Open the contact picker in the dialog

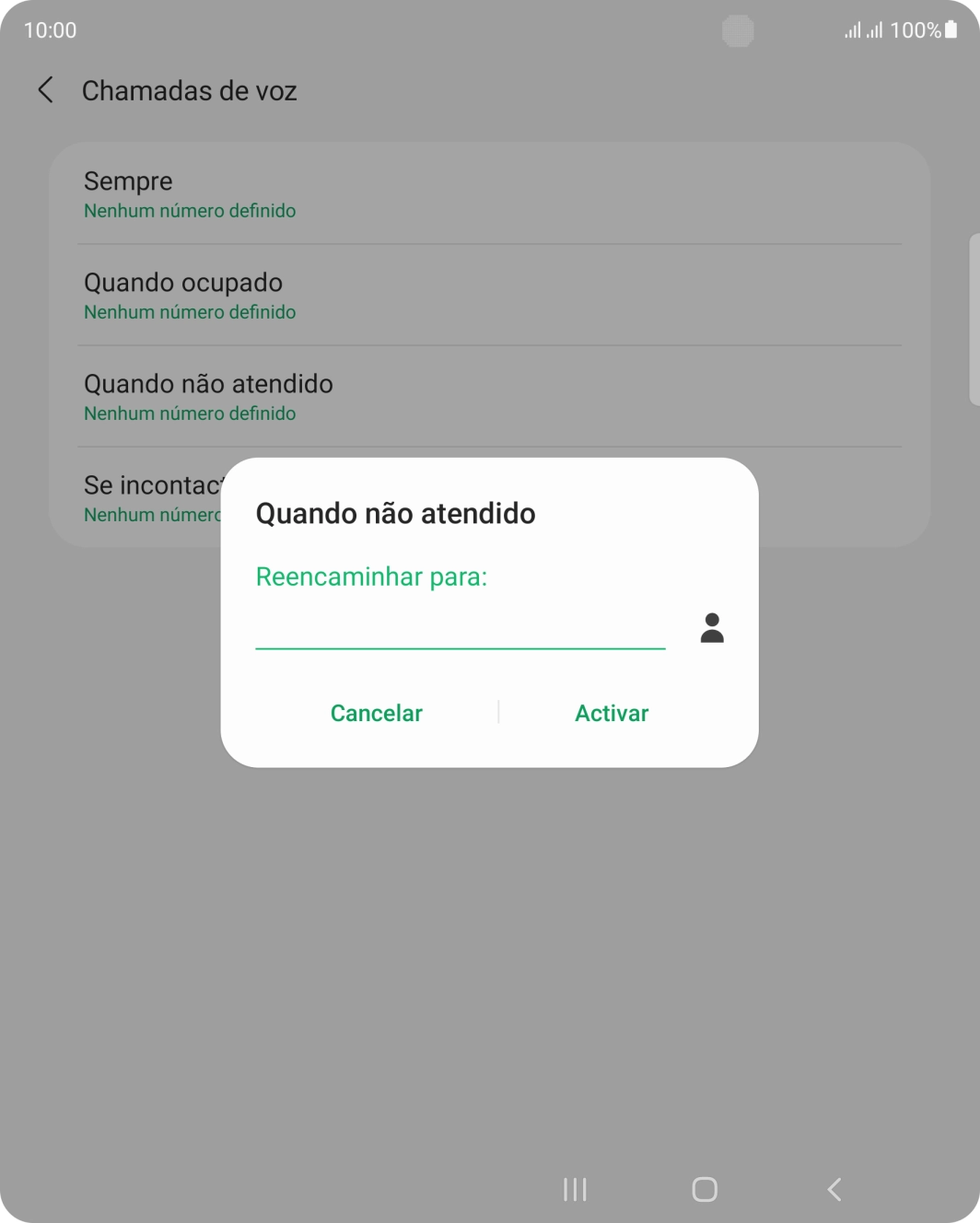coord(712,627)
